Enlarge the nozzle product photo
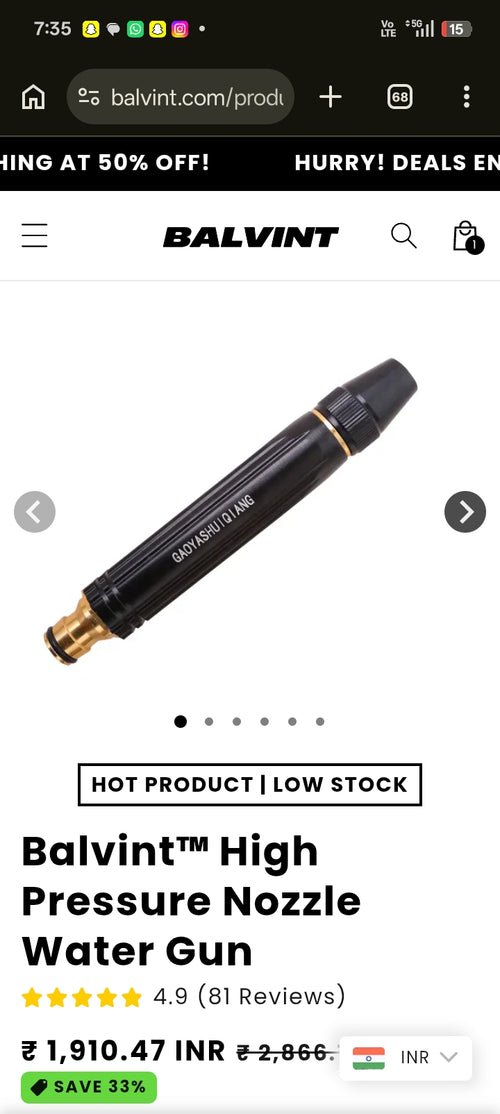Viewport: 500px width, 1114px height. pos(231,510)
